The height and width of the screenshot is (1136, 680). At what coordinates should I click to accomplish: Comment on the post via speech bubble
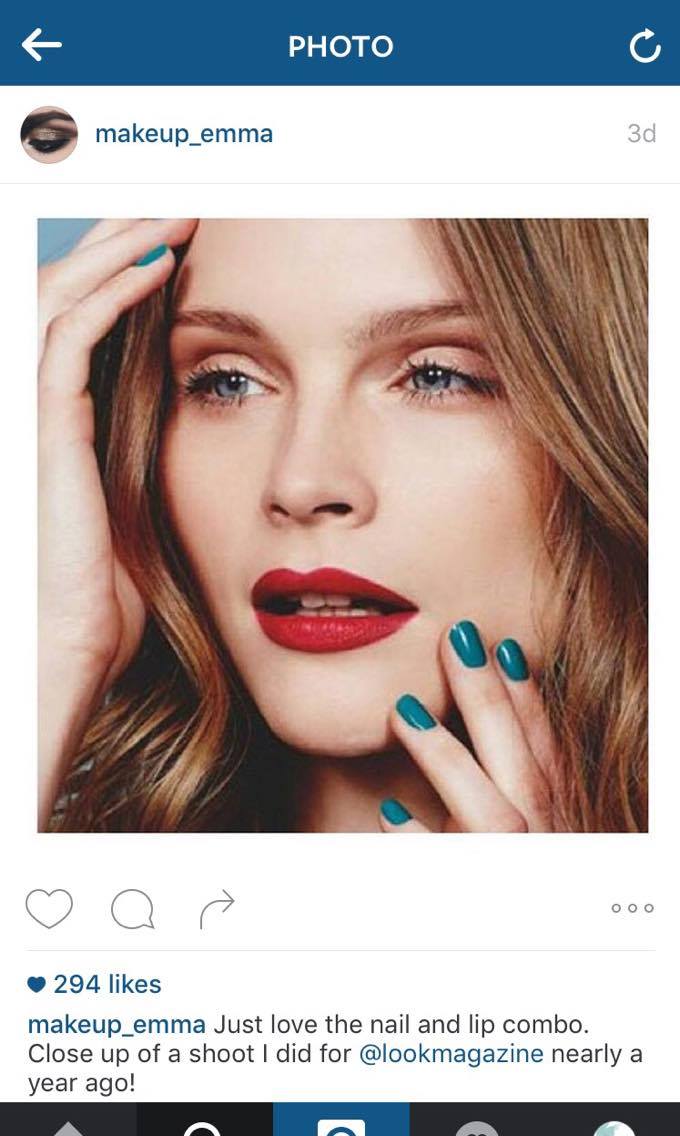pos(133,909)
